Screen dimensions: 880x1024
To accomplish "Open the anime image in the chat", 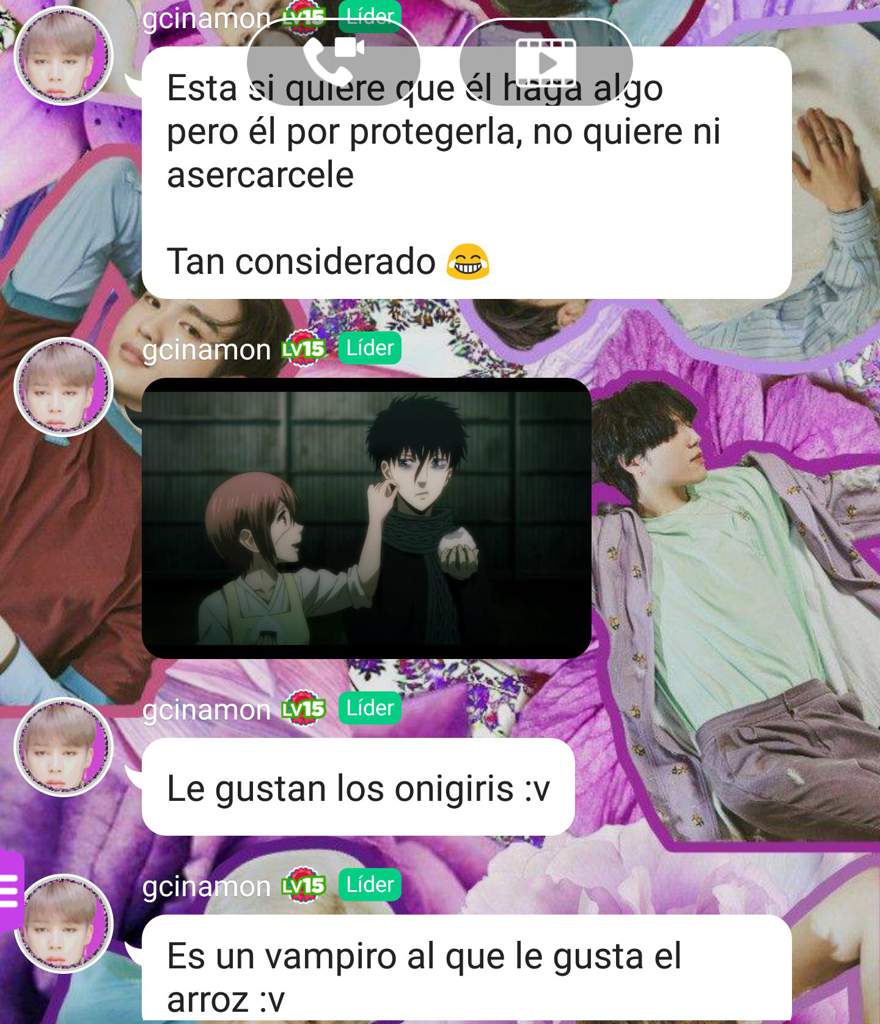I will point(366,518).
